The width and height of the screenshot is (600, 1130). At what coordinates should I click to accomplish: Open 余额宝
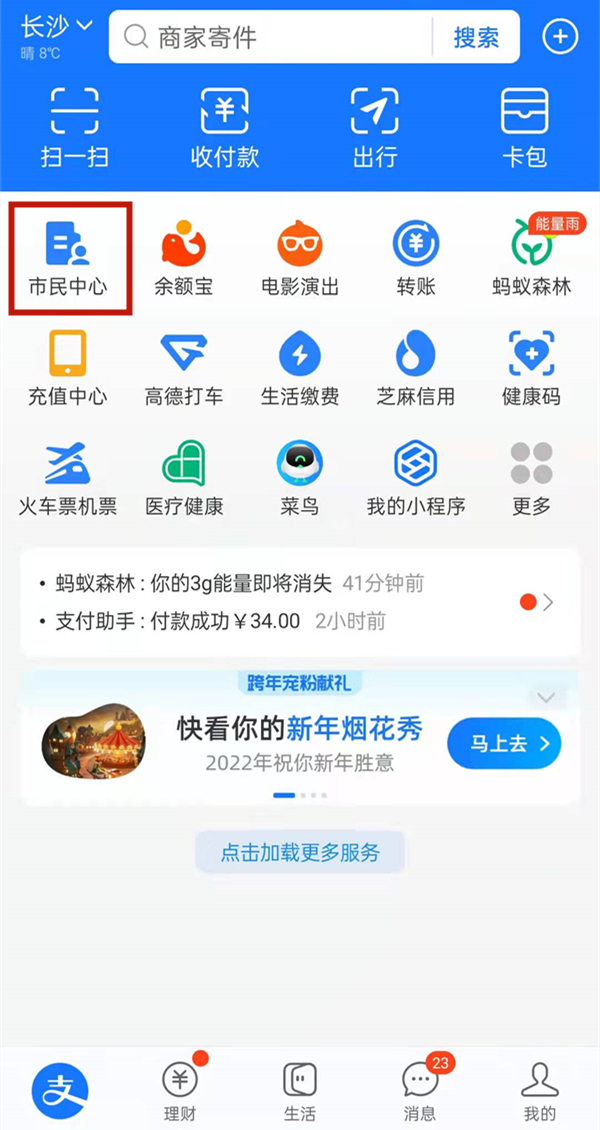183,258
